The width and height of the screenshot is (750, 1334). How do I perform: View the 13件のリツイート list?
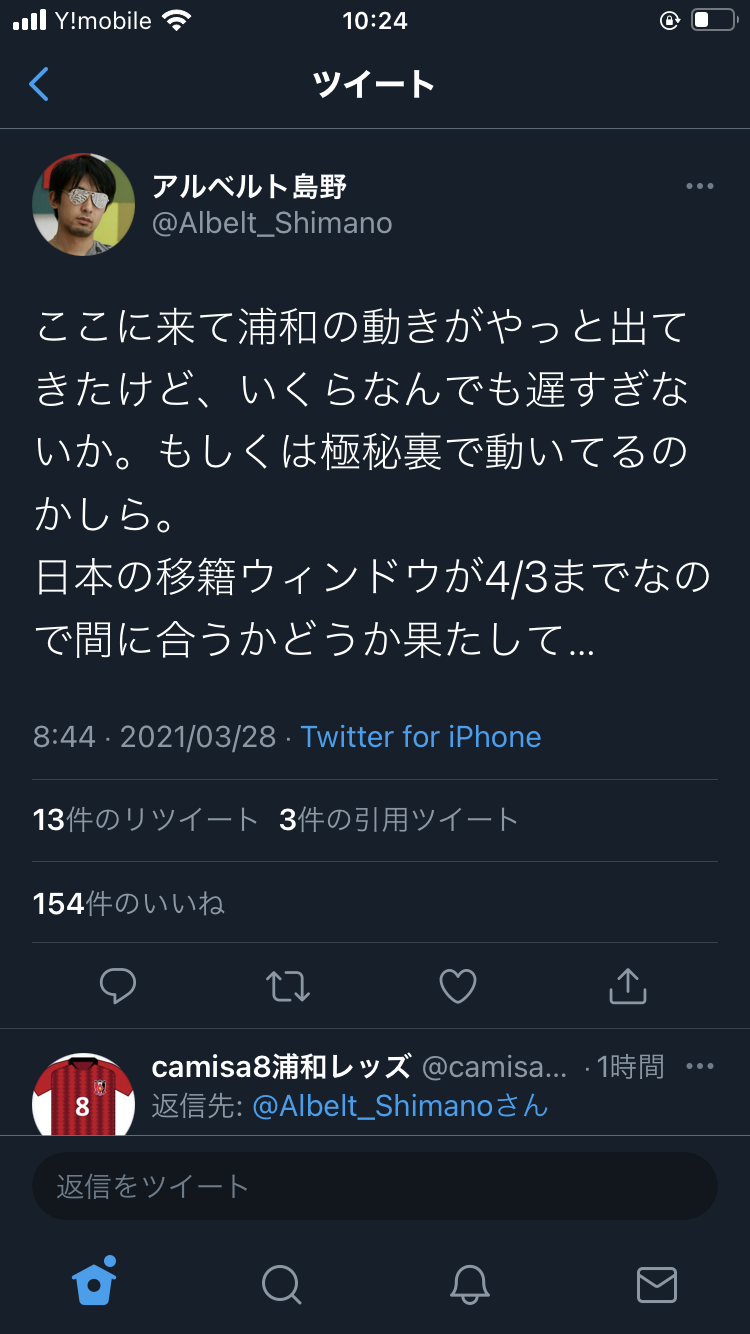146,820
